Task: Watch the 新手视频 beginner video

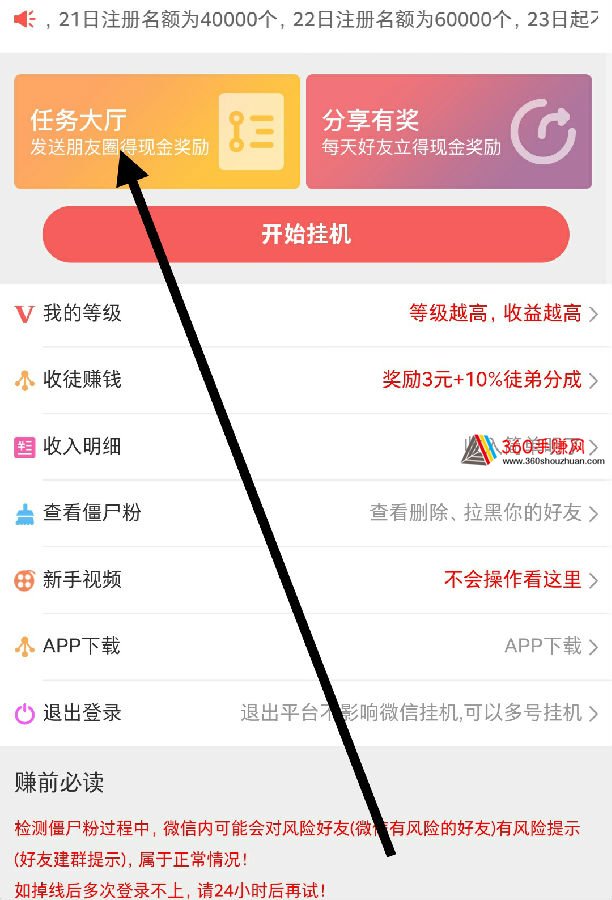Action: [306, 580]
